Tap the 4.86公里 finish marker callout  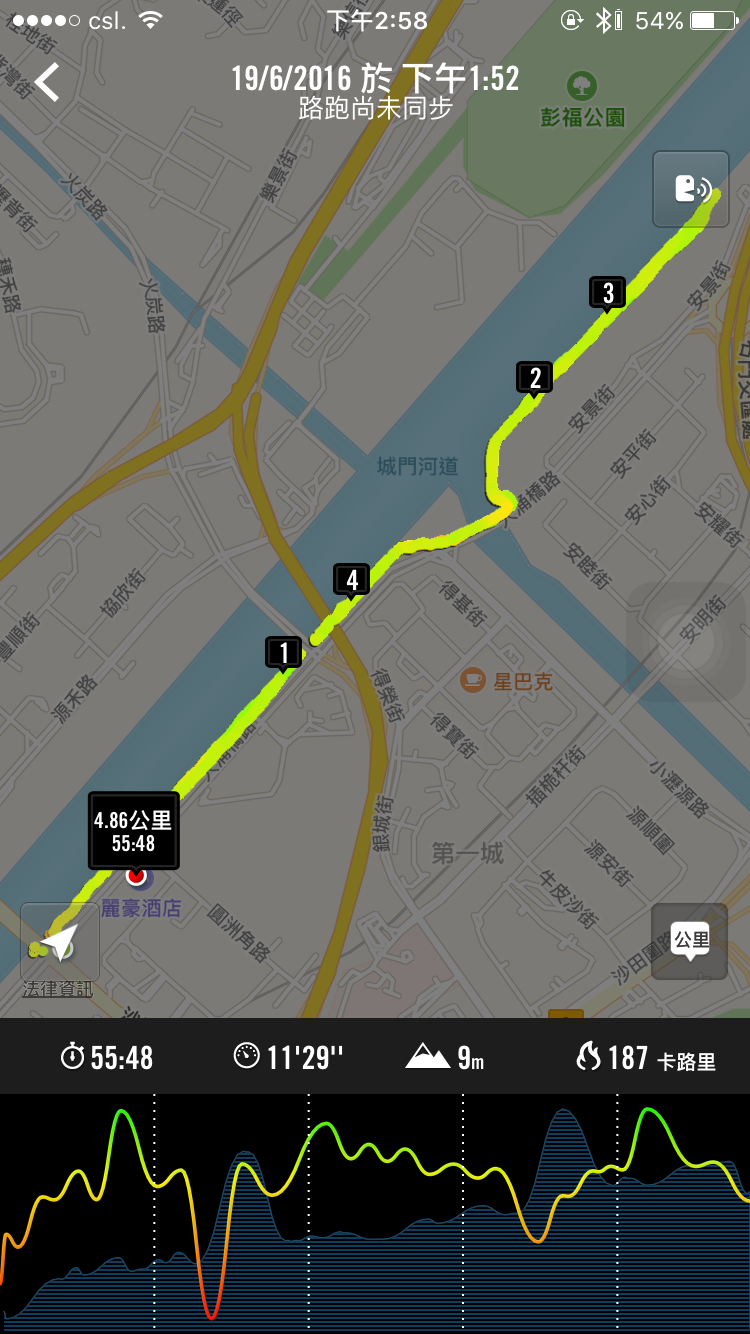(133, 831)
